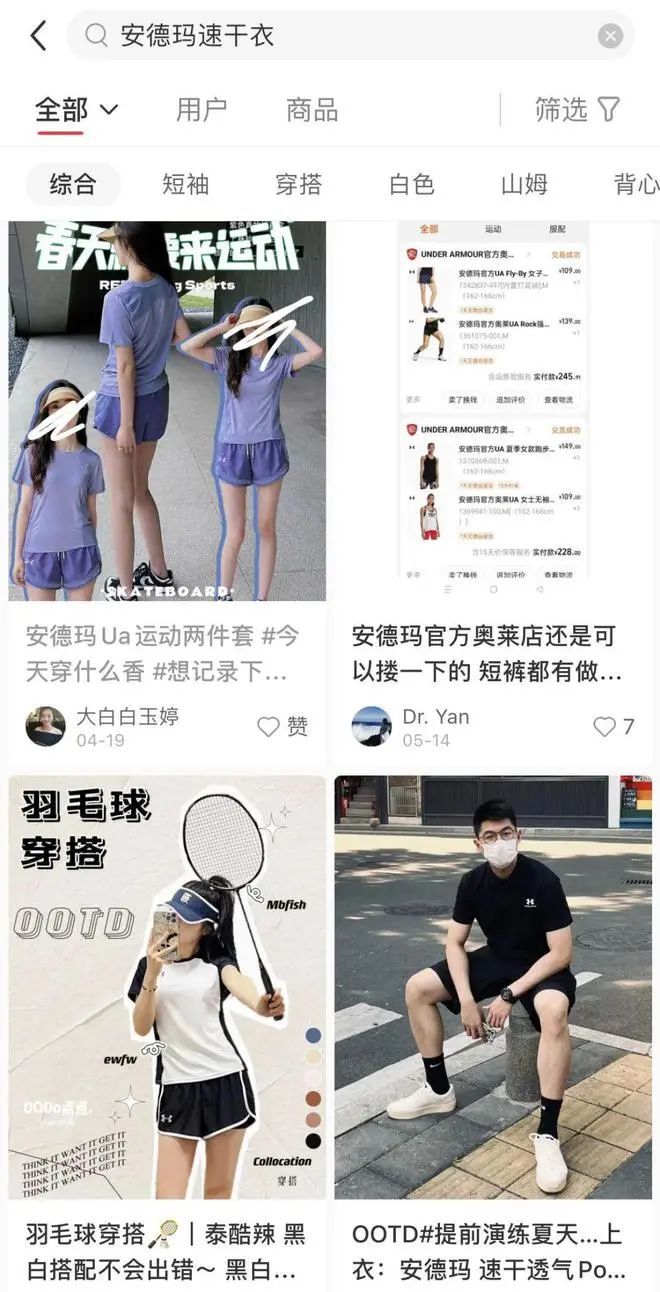660x1292 pixels.
Task: Go back using the top-left arrow
Action: [x=38, y=36]
